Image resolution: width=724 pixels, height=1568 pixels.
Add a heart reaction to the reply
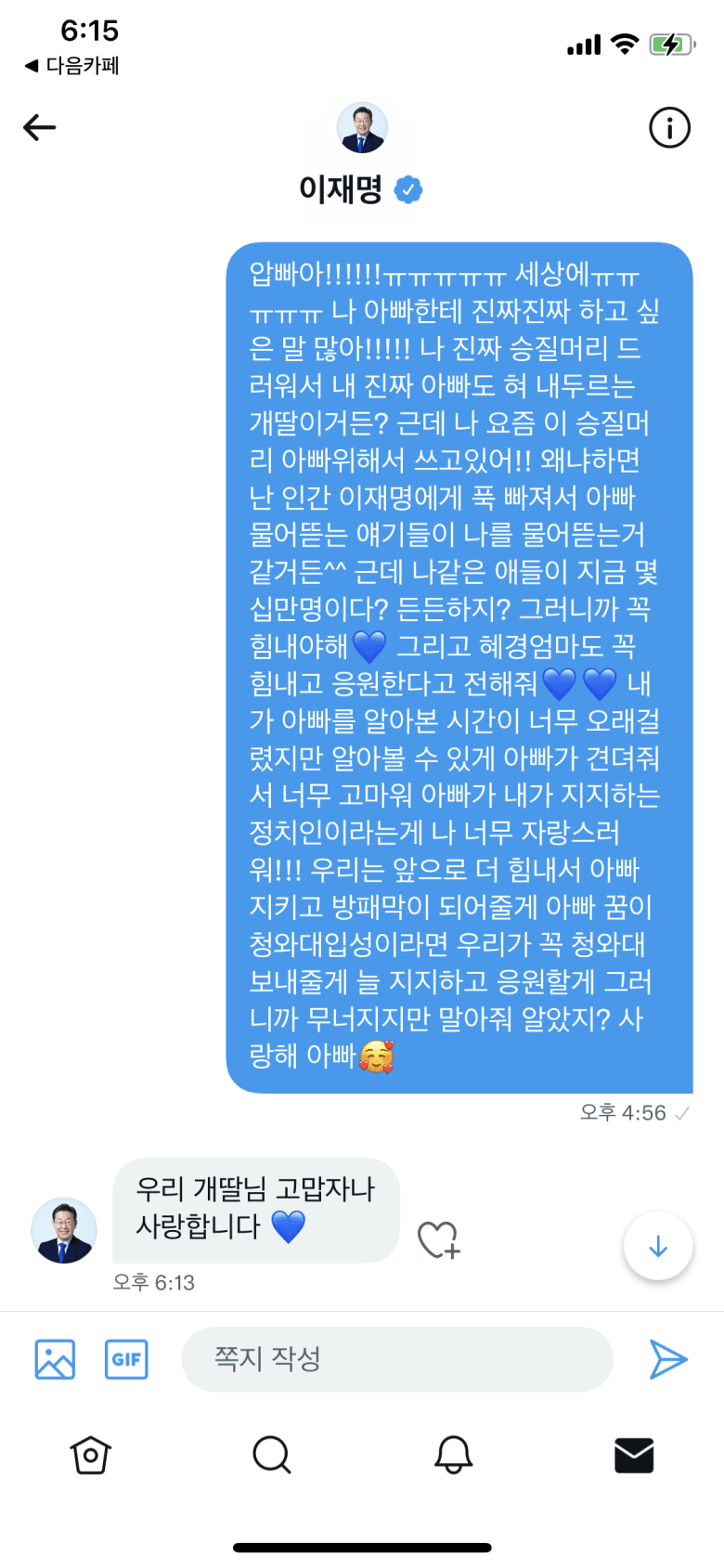pos(438,1239)
